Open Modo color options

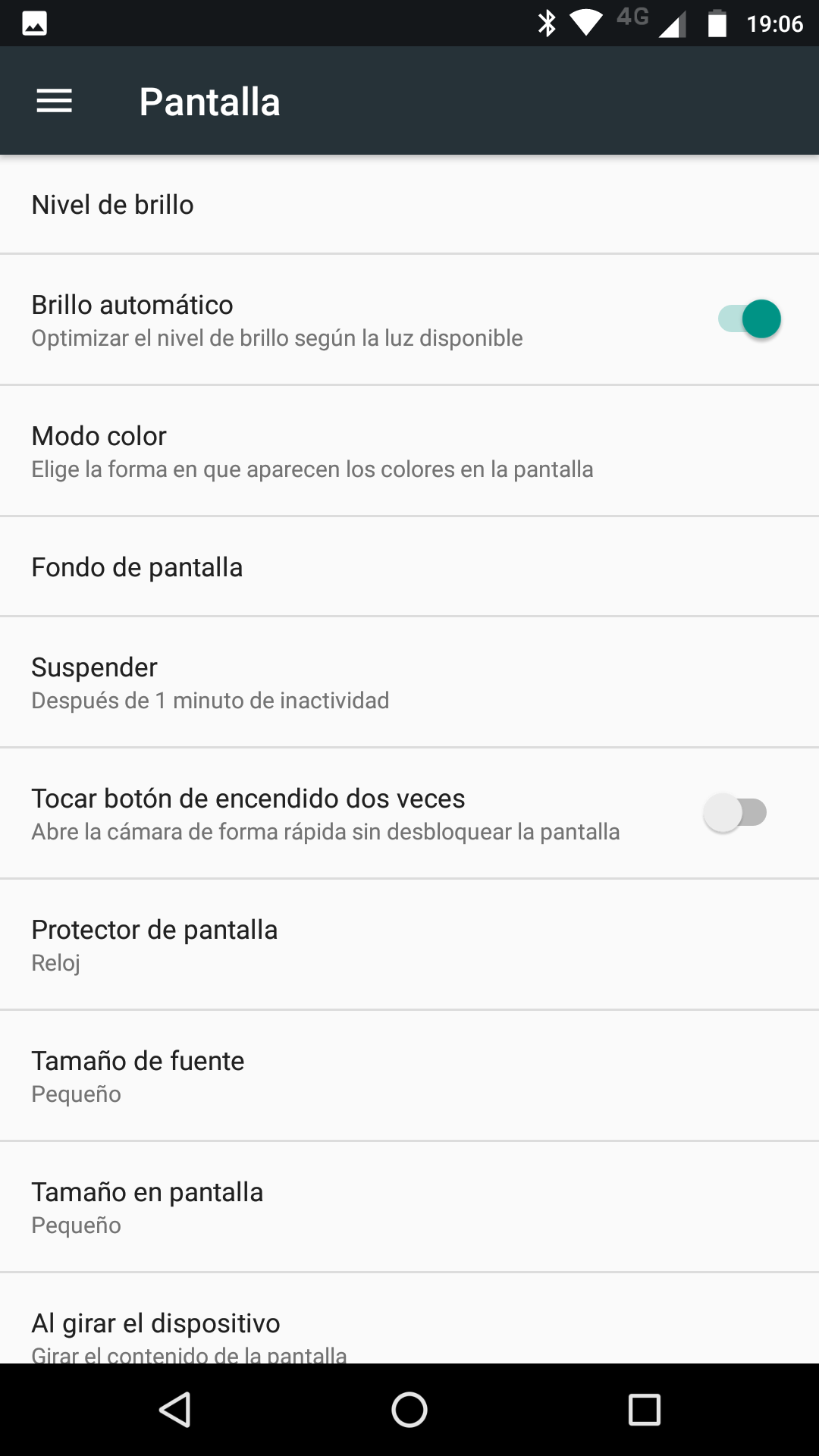pyautogui.click(x=409, y=451)
